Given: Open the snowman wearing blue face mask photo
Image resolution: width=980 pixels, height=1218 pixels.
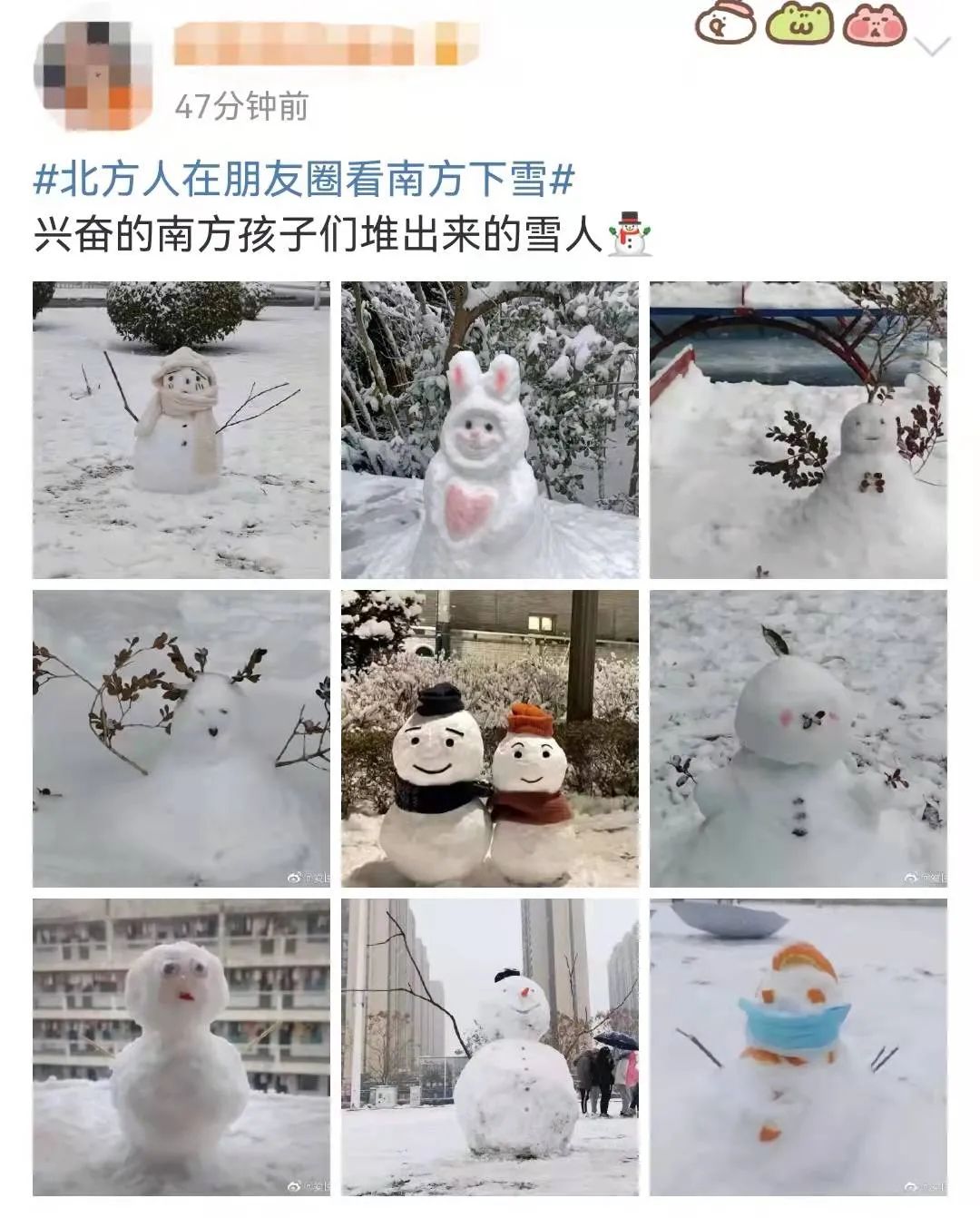Looking at the screenshot, I should 798,1046.
